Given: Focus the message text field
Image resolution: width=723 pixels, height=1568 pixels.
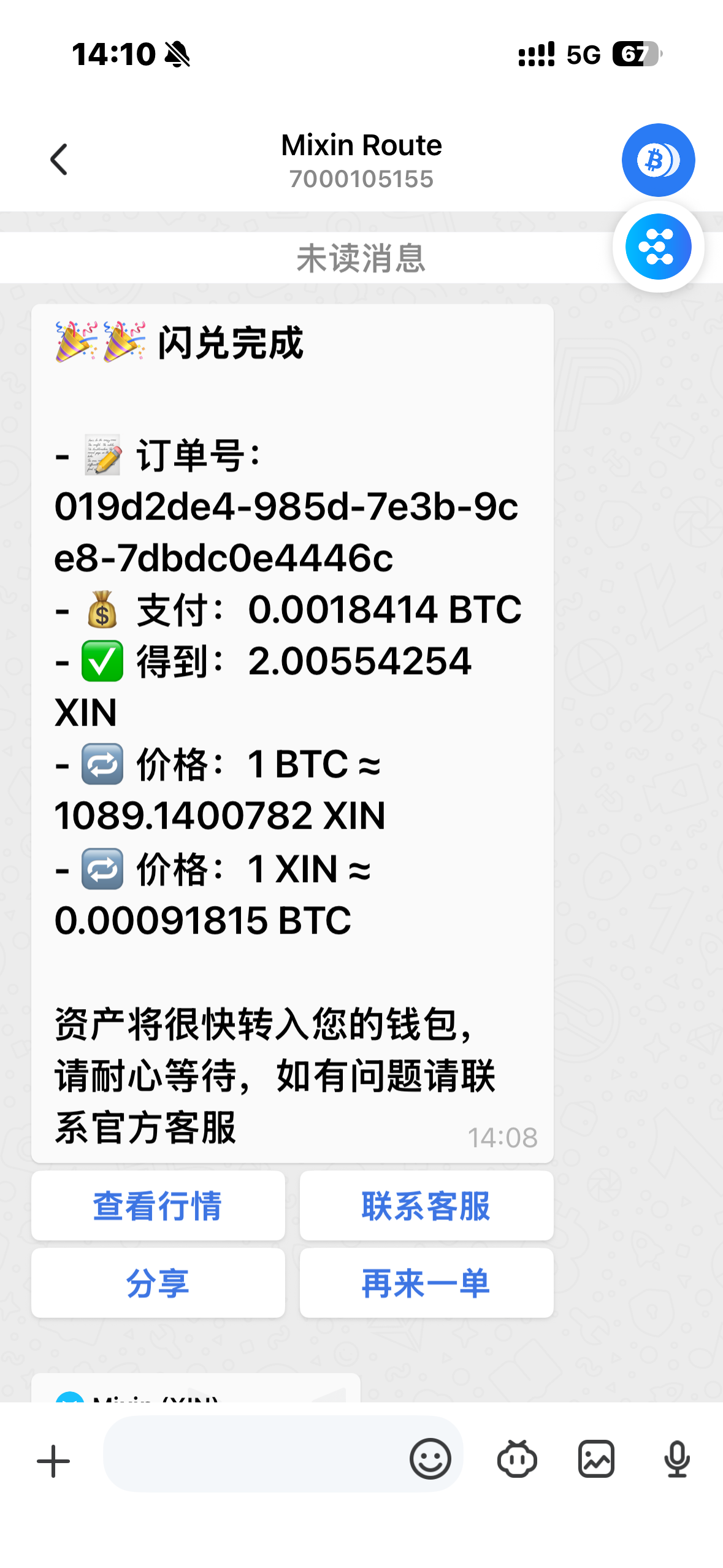Looking at the screenshot, I should (x=251, y=1453).
